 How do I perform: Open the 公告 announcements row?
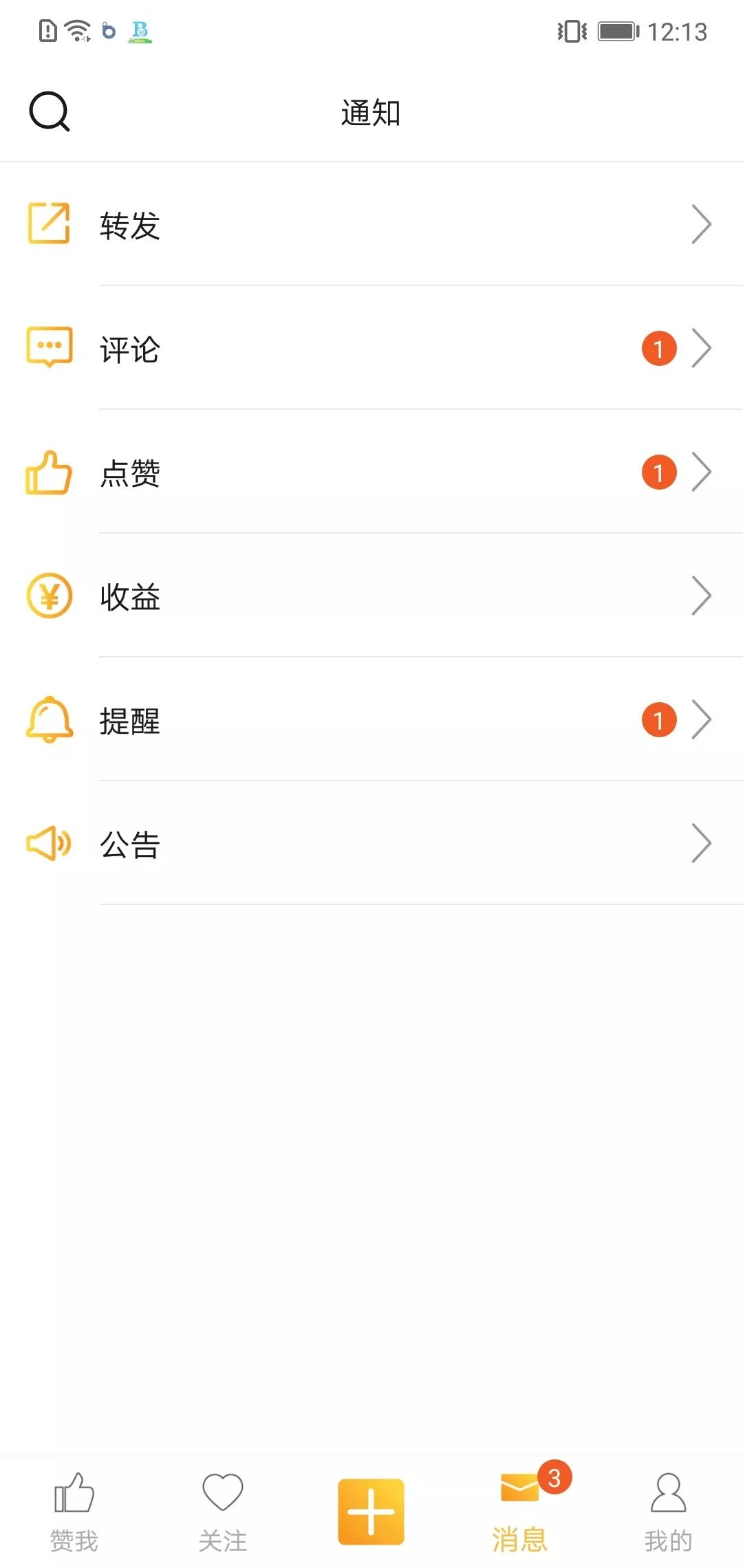click(371, 843)
